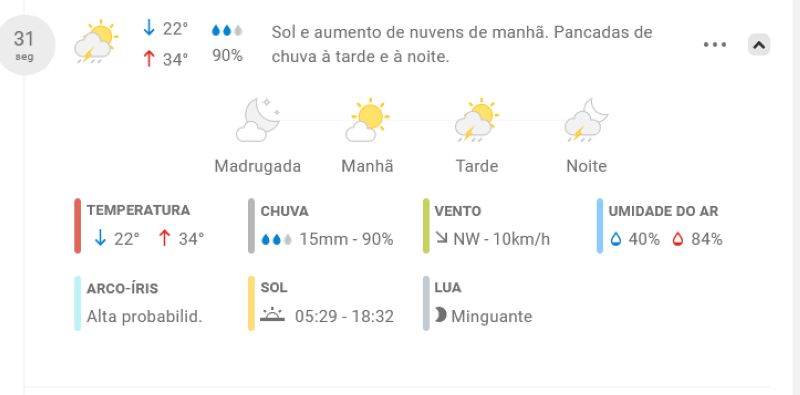Collapse the day 31 forecast details
This screenshot has height=395, width=800.
759,45
